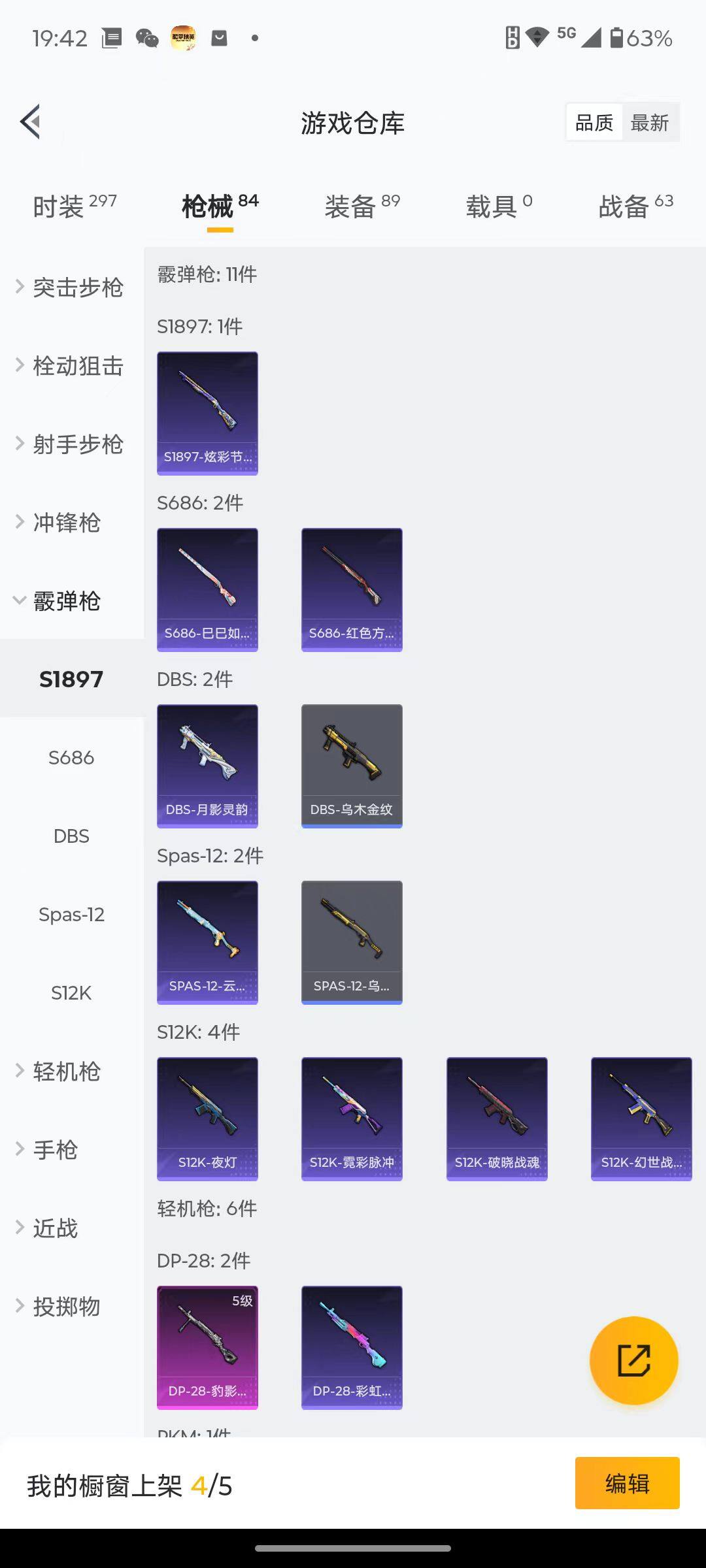The height and width of the screenshot is (1568, 706).
Task: Sort the warehouse by 最新
Action: tap(649, 122)
